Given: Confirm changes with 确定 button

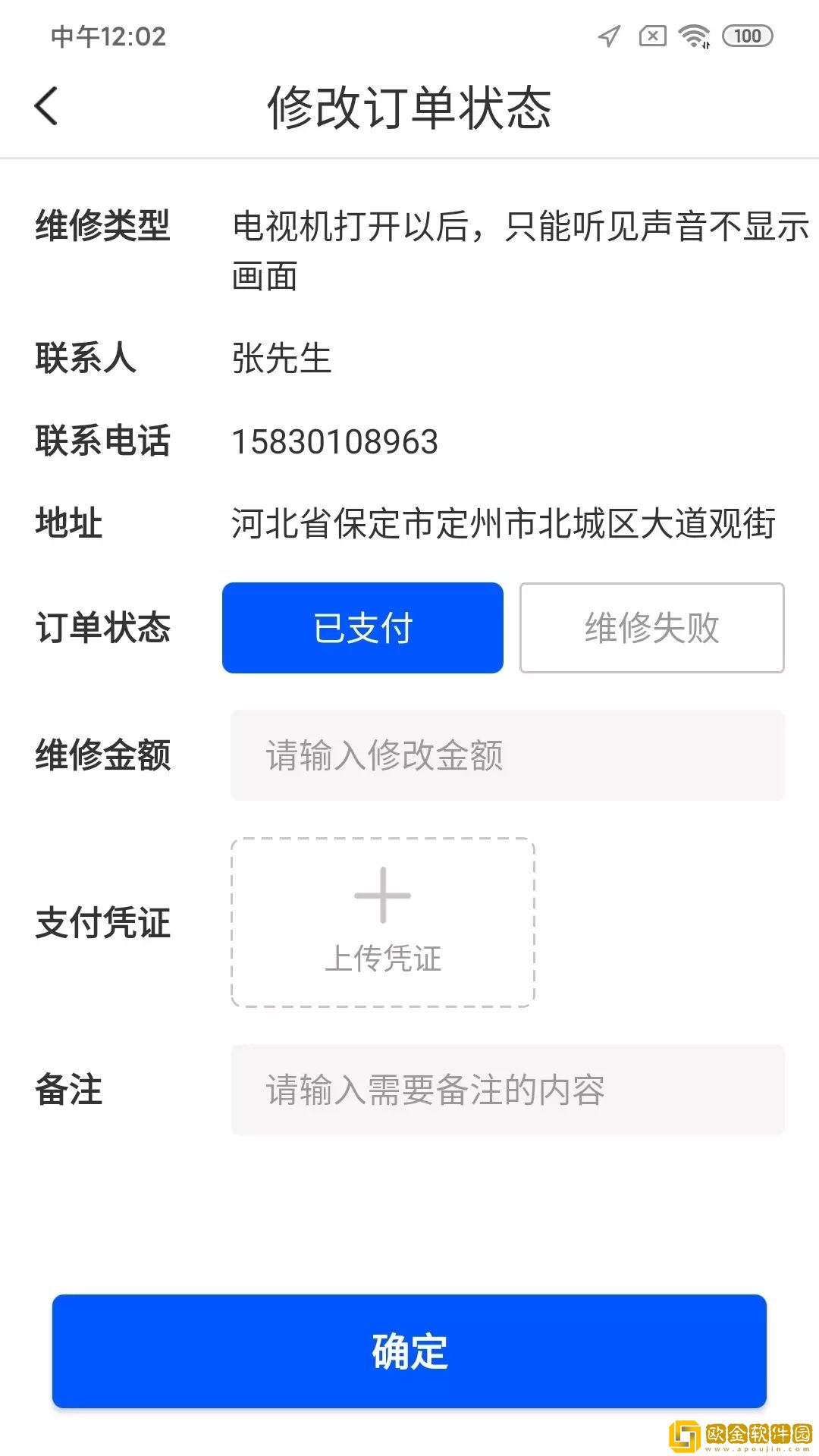Looking at the screenshot, I should point(409,1351).
